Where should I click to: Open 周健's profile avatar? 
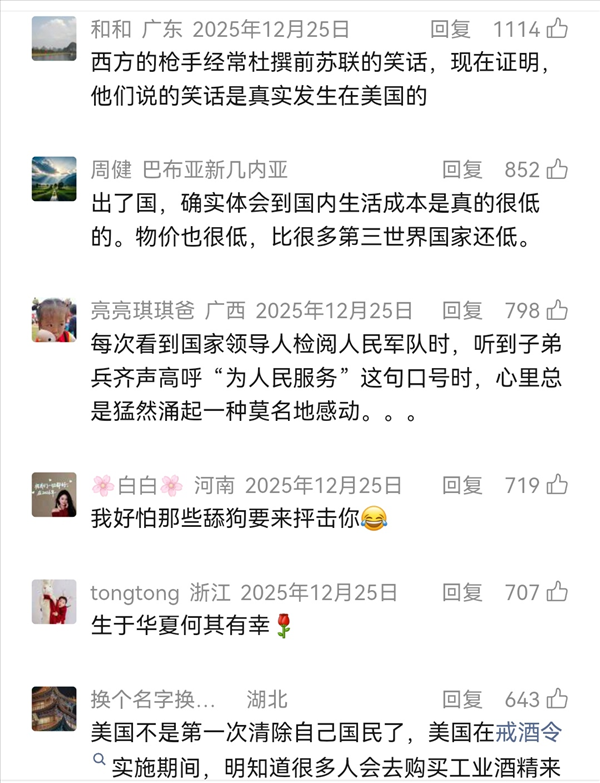point(54,179)
